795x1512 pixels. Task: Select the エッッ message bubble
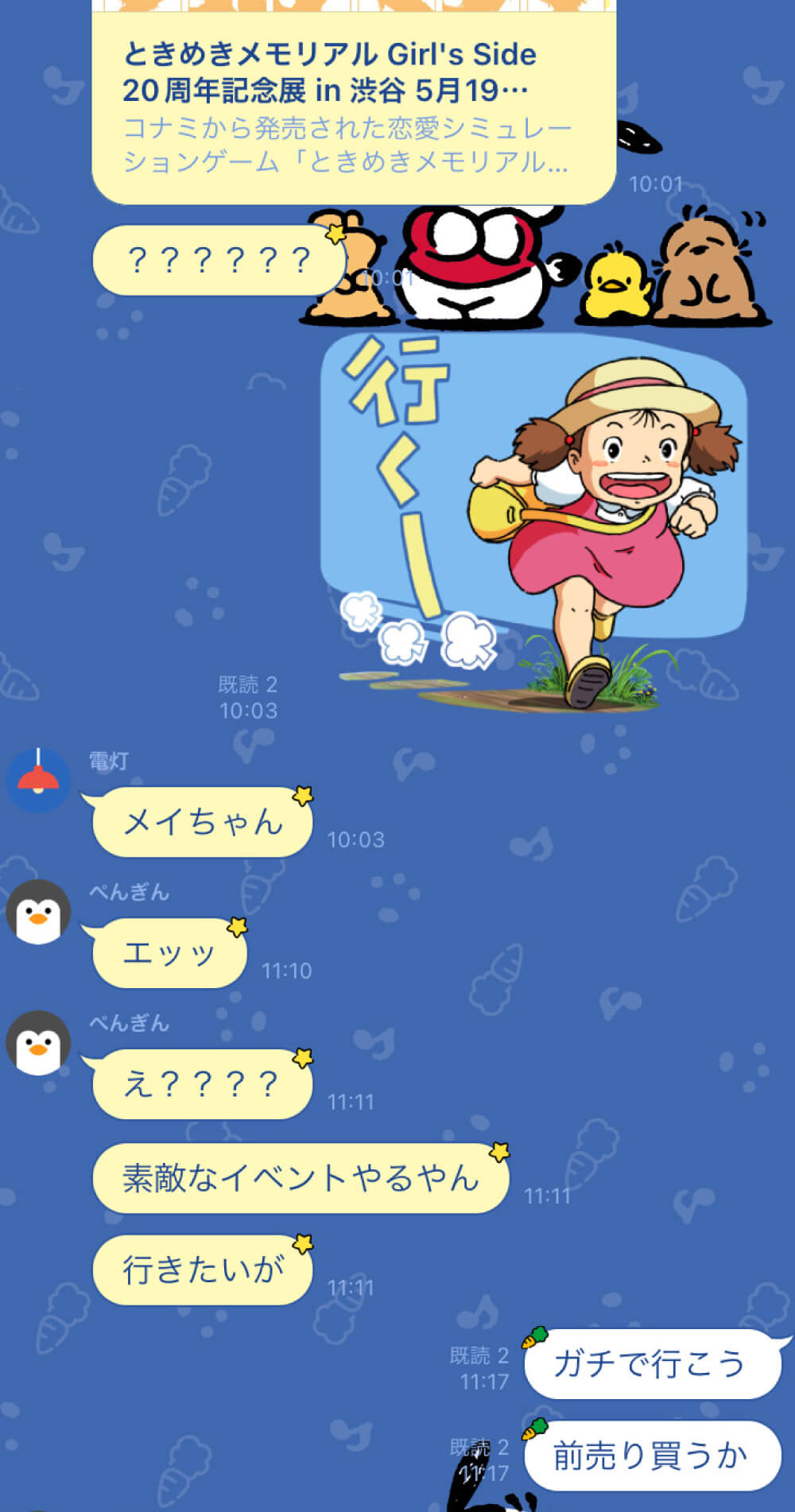point(169,952)
